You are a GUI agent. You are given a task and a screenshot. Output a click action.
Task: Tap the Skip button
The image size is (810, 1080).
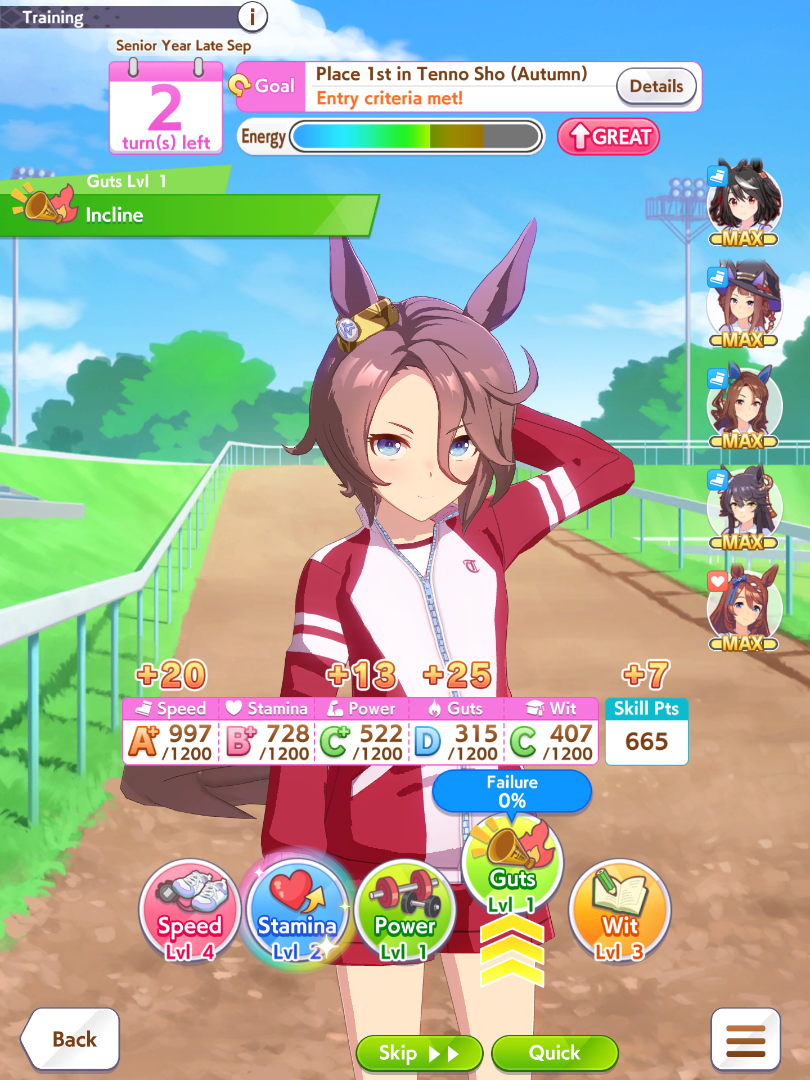pyautogui.click(x=419, y=1053)
